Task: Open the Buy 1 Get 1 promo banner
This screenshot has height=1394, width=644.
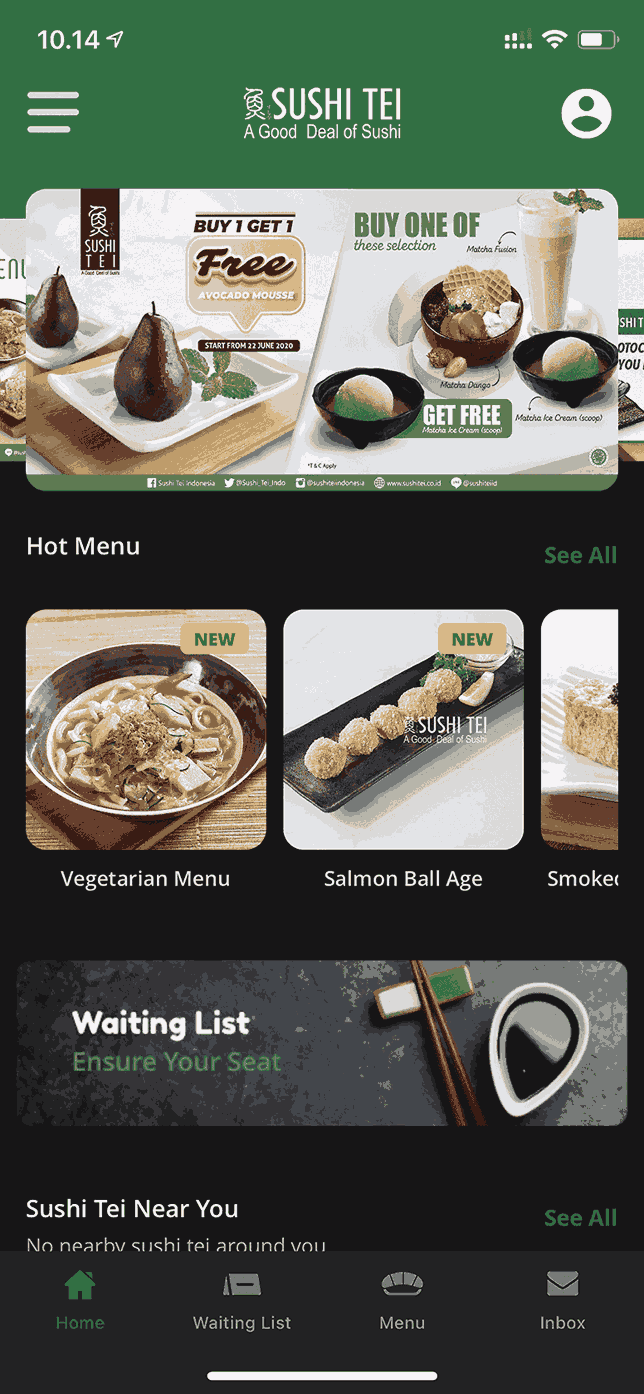Action: pyautogui.click(x=321, y=340)
